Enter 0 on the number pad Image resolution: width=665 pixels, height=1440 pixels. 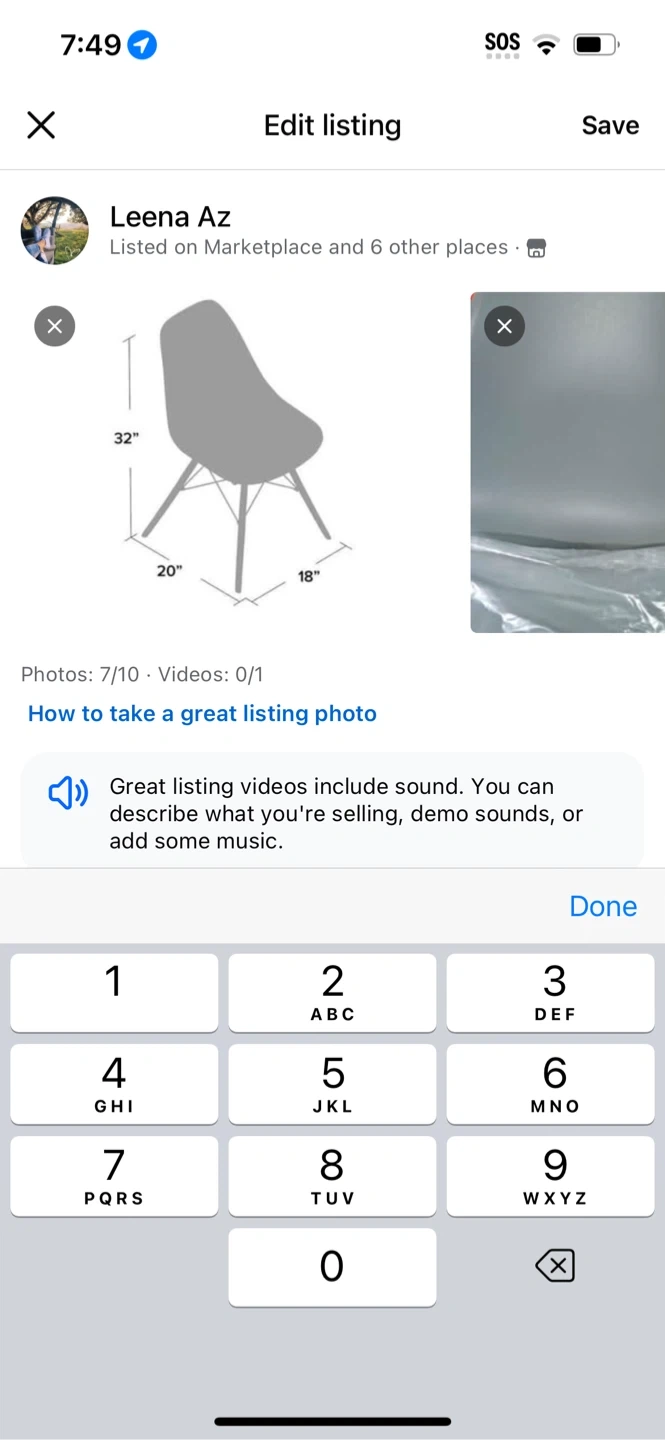(332, 1267)
